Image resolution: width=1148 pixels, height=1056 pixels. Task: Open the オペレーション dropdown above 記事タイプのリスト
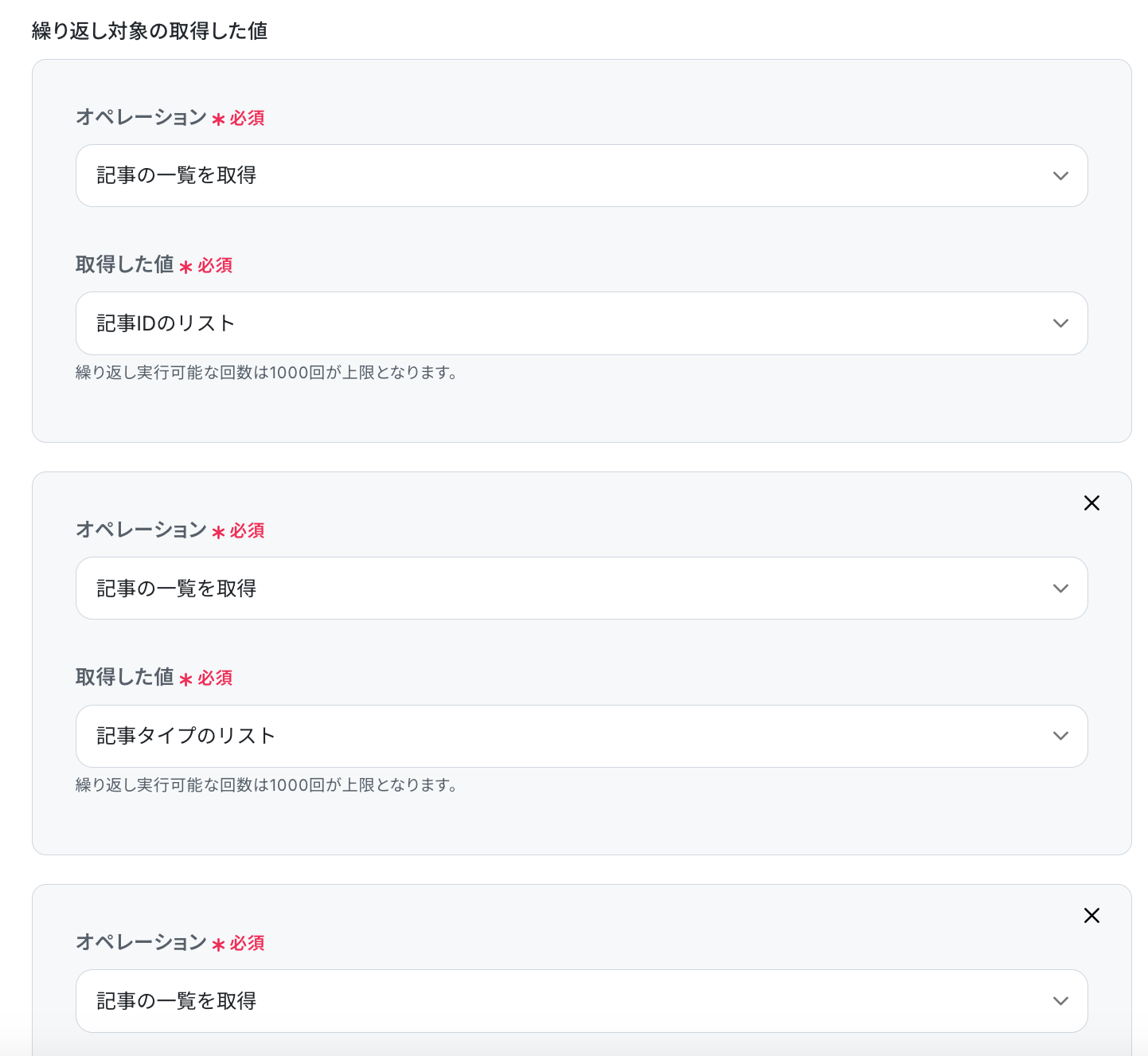tap(581, 589)
